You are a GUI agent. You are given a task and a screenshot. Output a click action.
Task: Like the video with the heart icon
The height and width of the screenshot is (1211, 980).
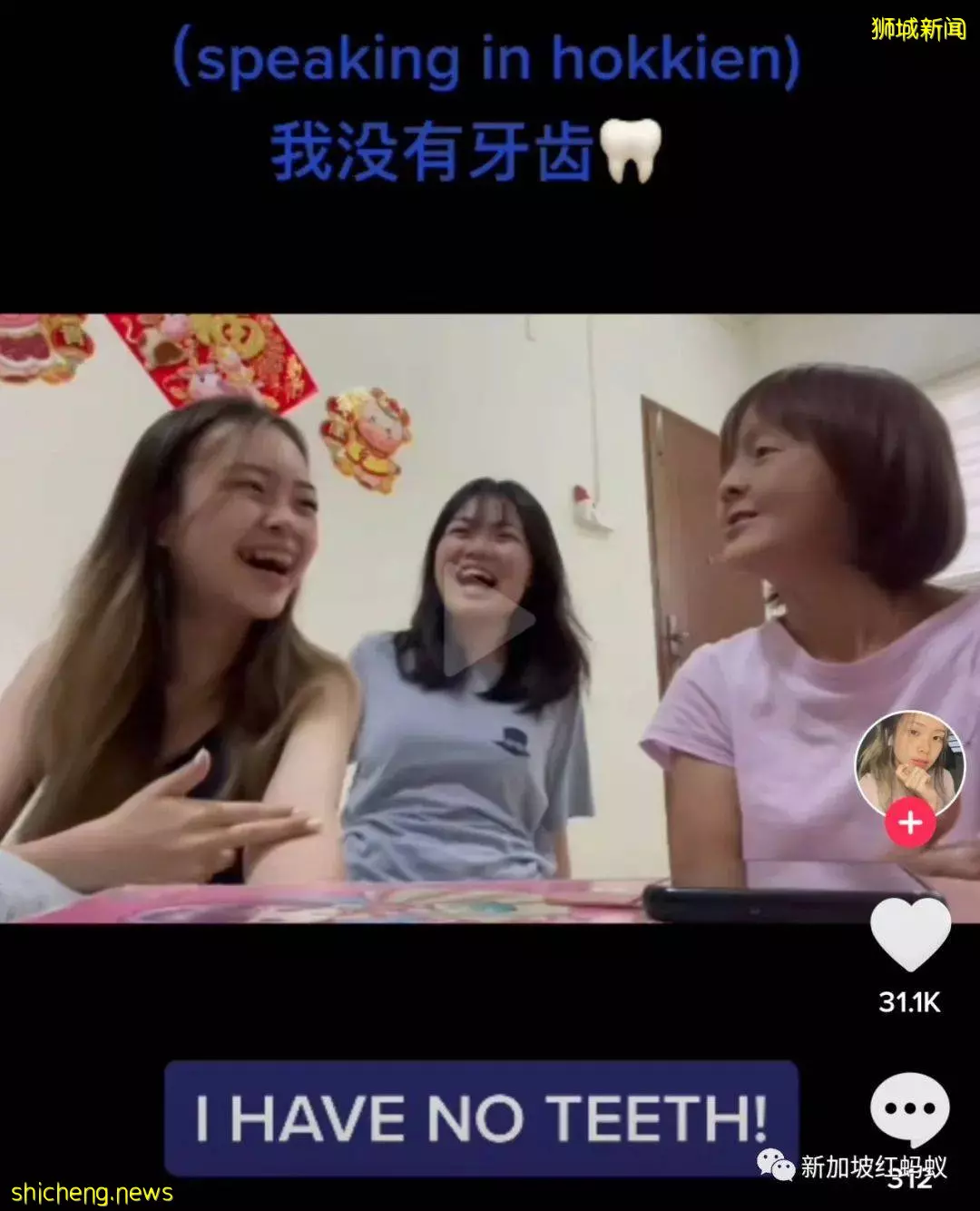[x=909, y=935]
